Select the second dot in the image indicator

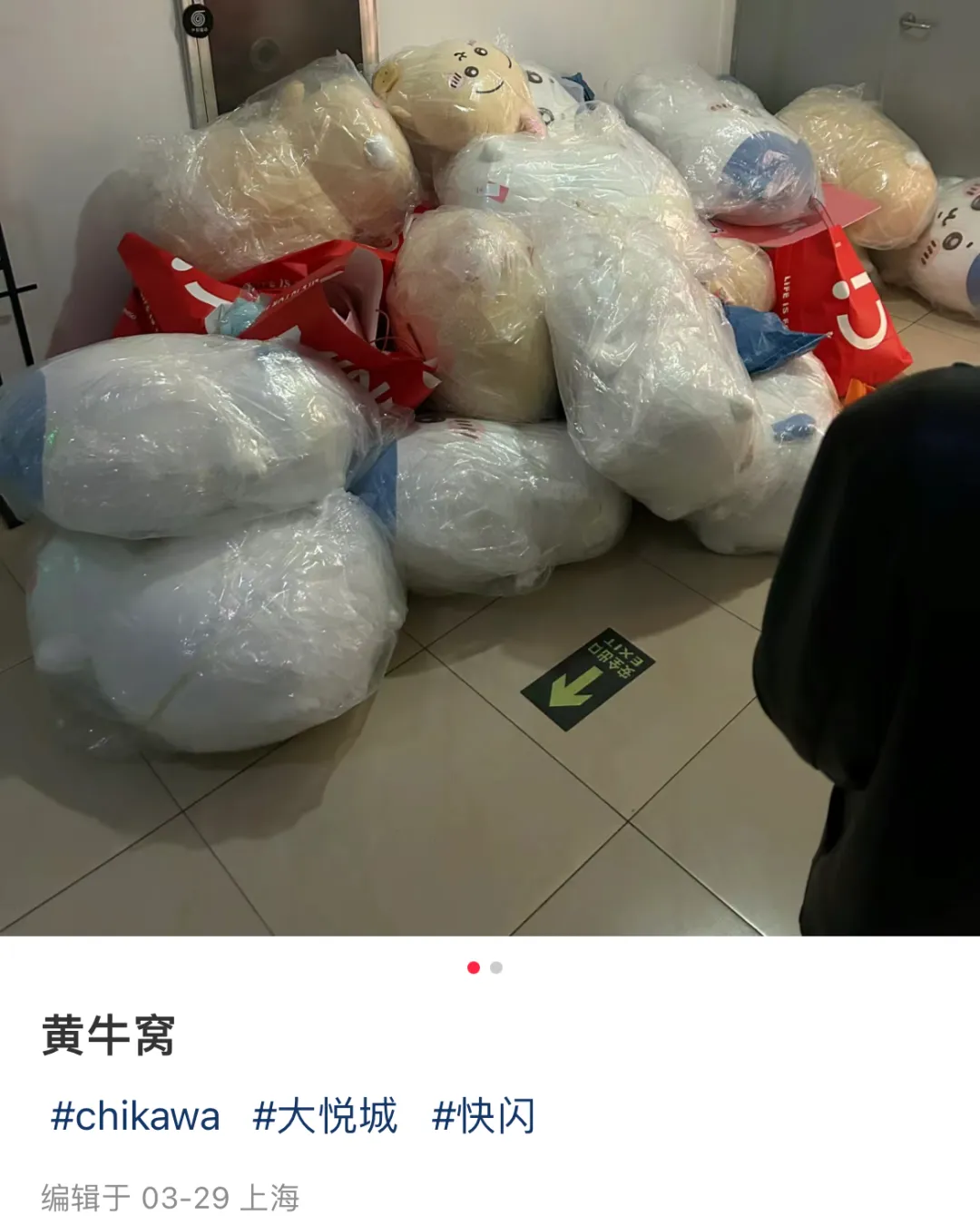pyautogui.click(x=496, y=967)
